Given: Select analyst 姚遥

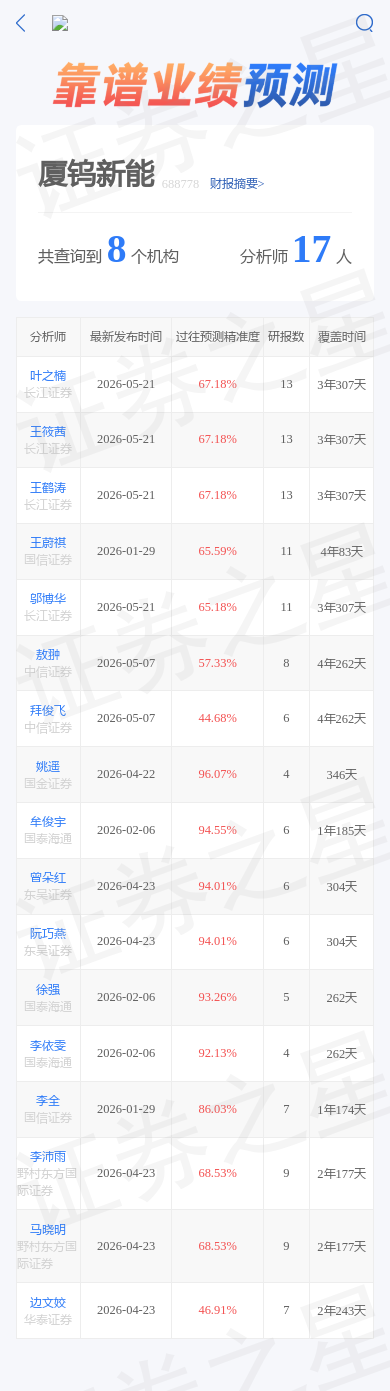Looking at the screenshot, I should click(48, 767).
